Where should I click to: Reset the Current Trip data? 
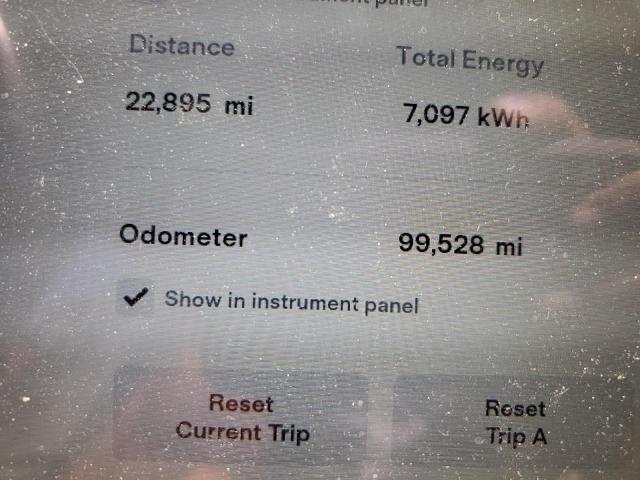[242, 418]
